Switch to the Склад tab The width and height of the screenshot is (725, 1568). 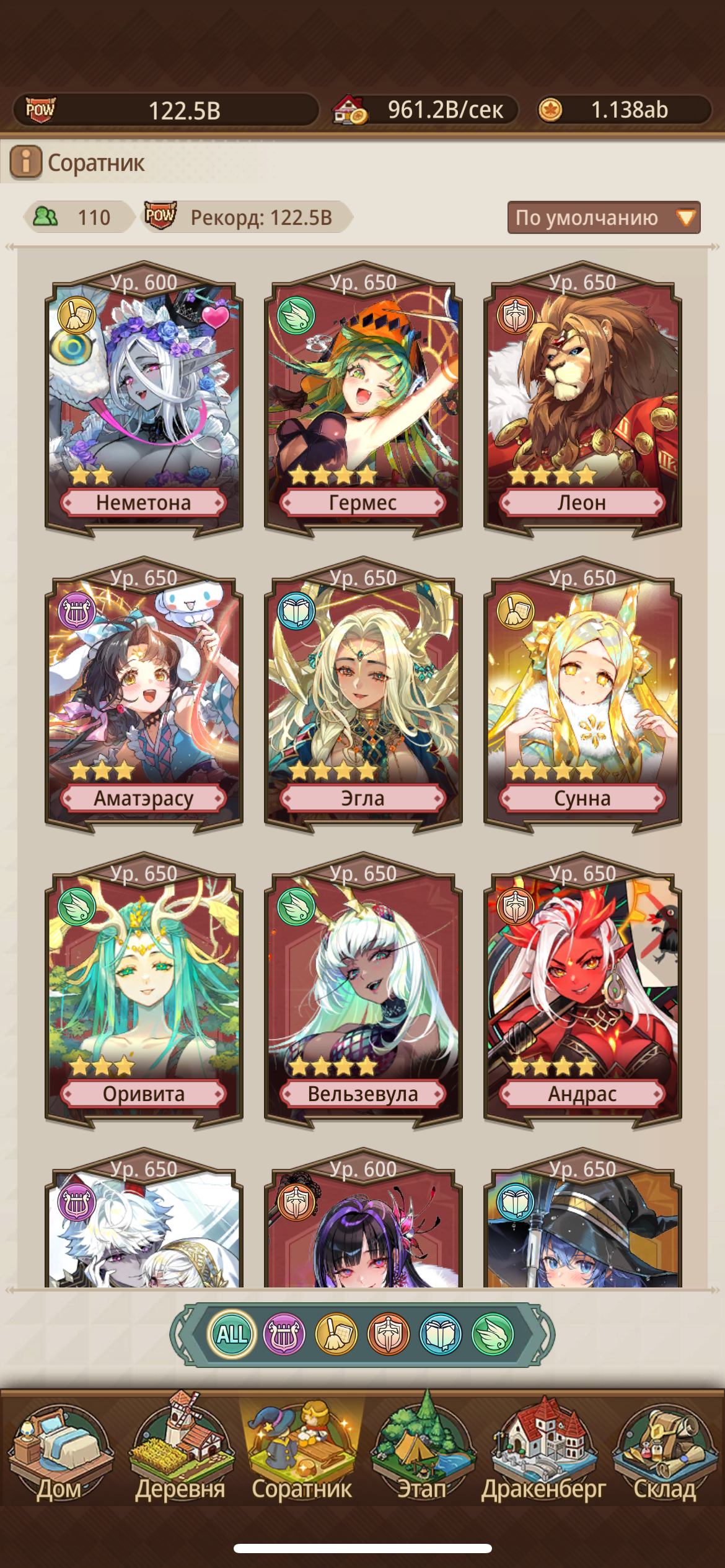[x=665, y=1450]
